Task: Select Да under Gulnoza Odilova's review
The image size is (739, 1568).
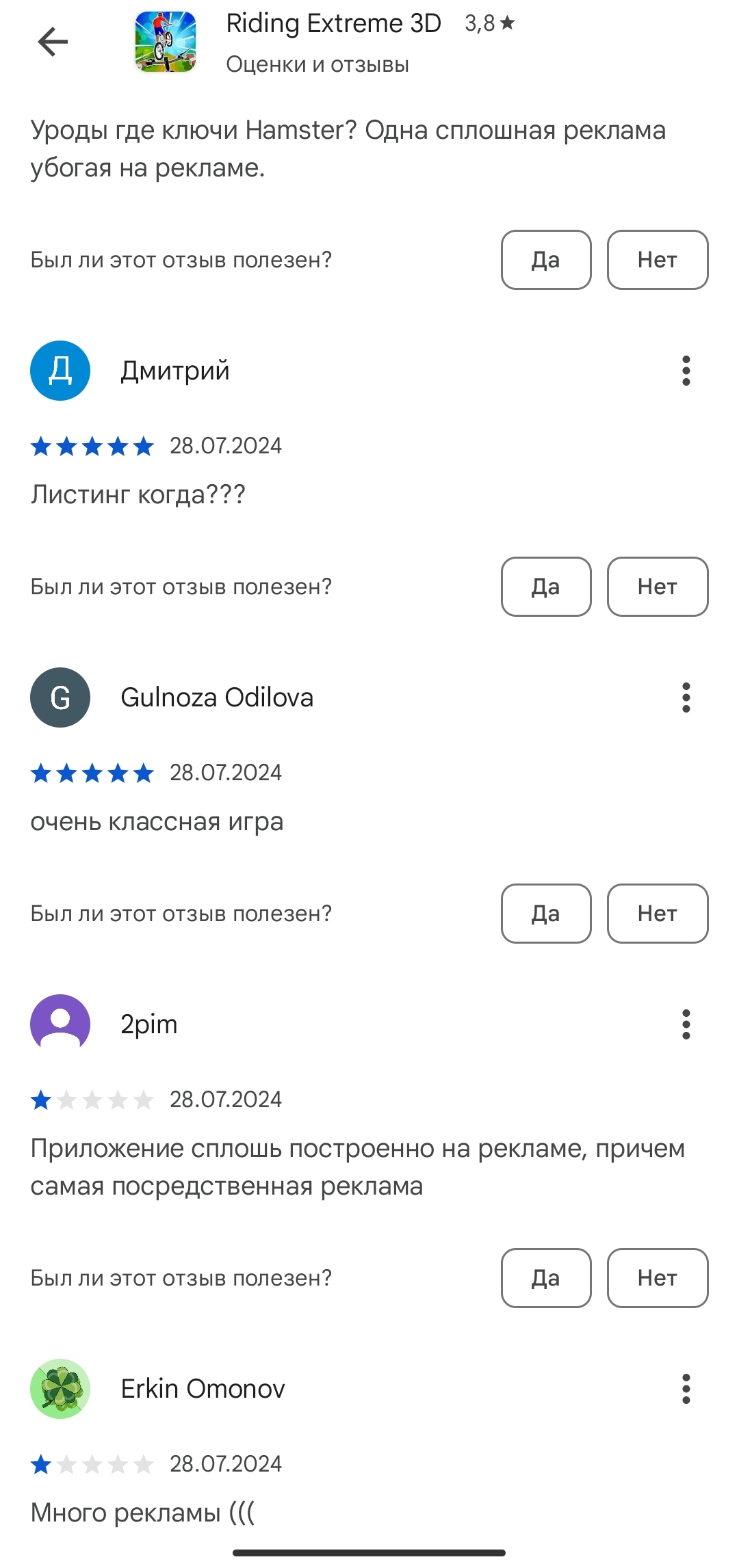Action: point(545,914)
